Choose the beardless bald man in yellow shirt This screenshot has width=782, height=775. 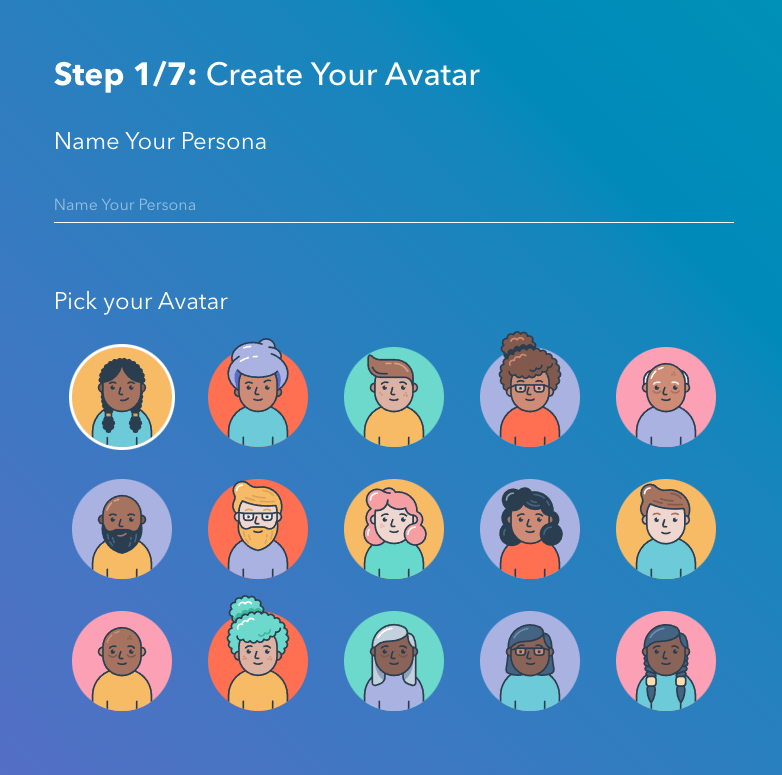(122, 661)
